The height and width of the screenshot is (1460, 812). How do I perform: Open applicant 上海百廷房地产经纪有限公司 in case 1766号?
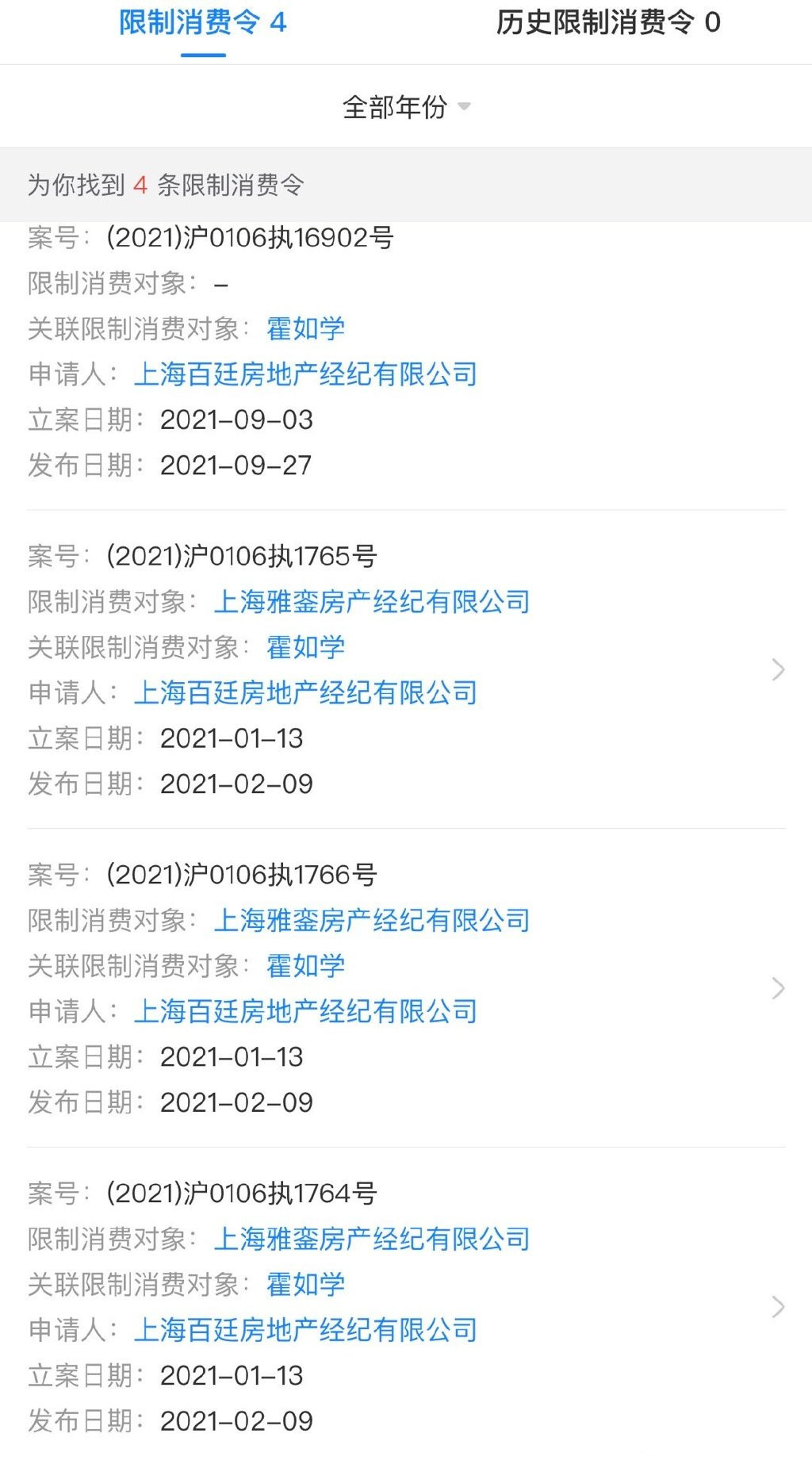point(305,1012)
